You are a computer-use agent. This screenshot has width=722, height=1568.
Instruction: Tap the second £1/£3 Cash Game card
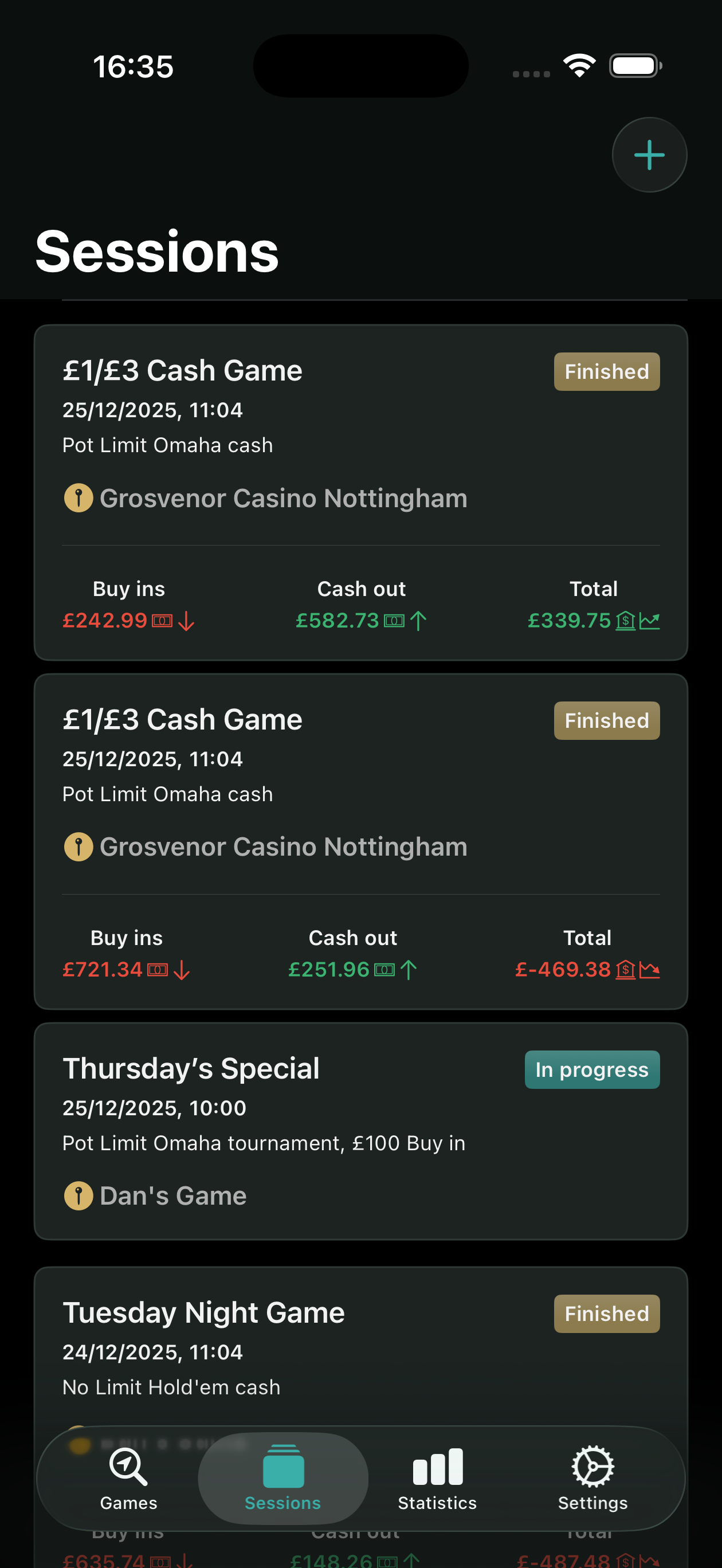(361, 840)
